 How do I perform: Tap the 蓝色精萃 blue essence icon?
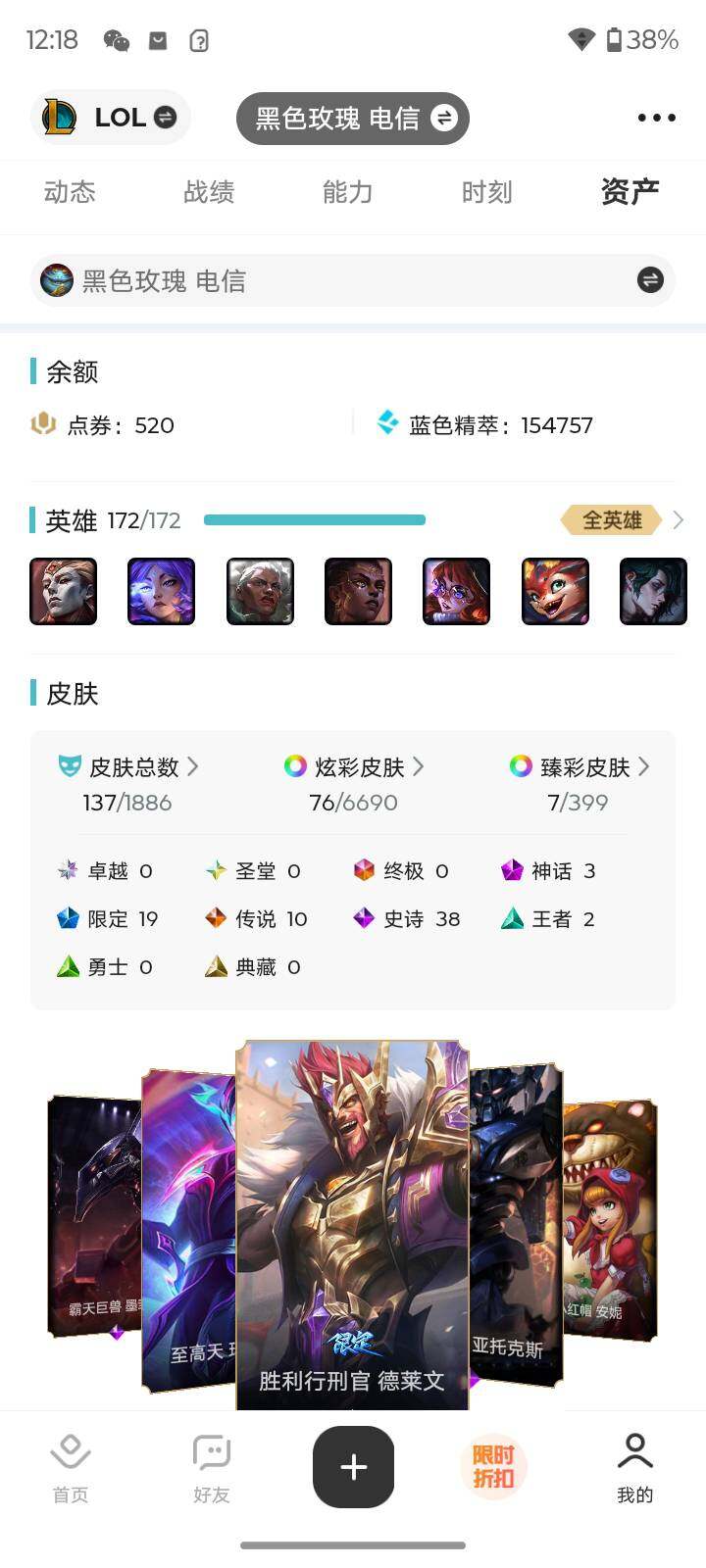pos(389,424)
